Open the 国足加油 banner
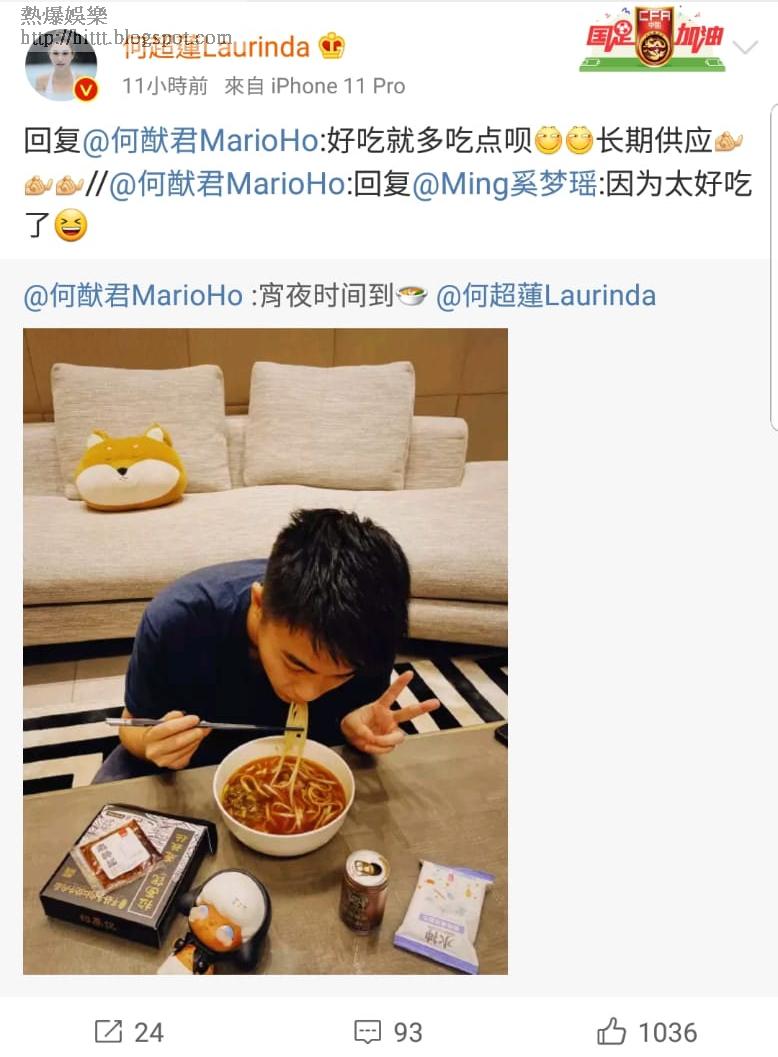This screenshot has height=1057, width=778. [x=653, y=41]
